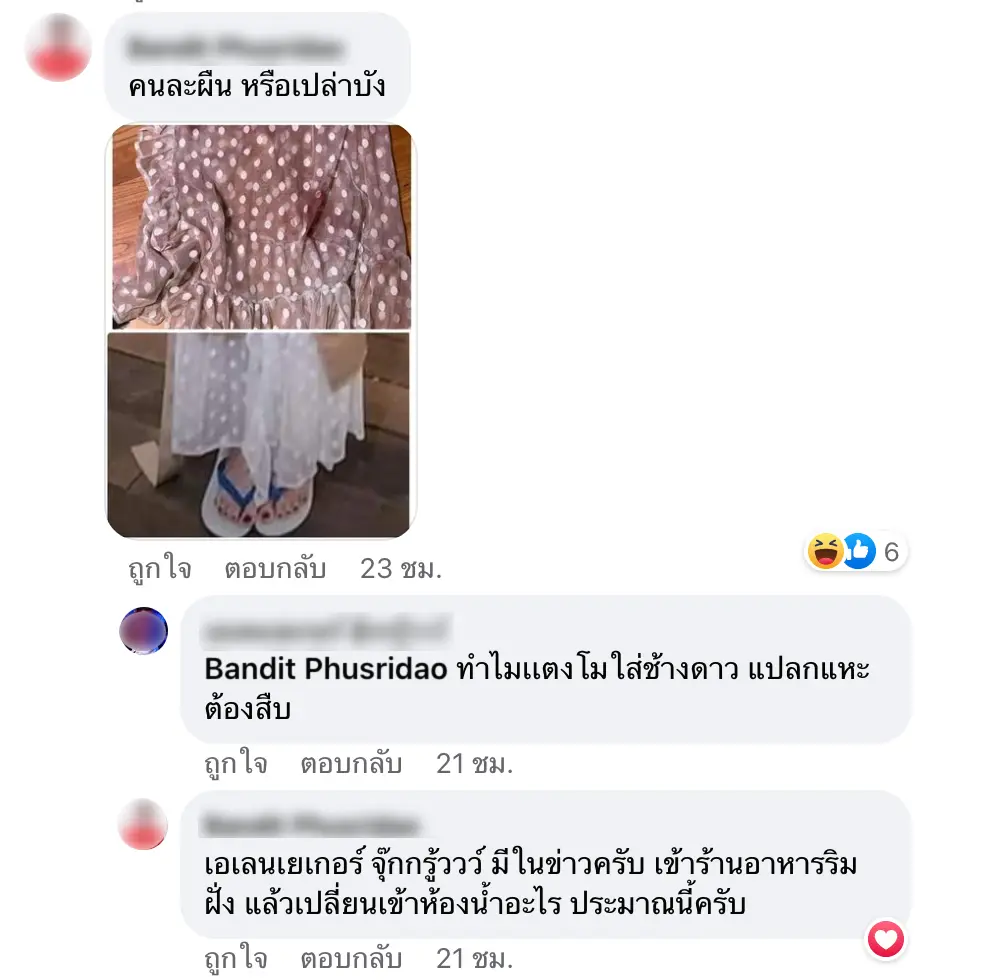Like the comment posted 23 ชม. ago

pos(159,569)
